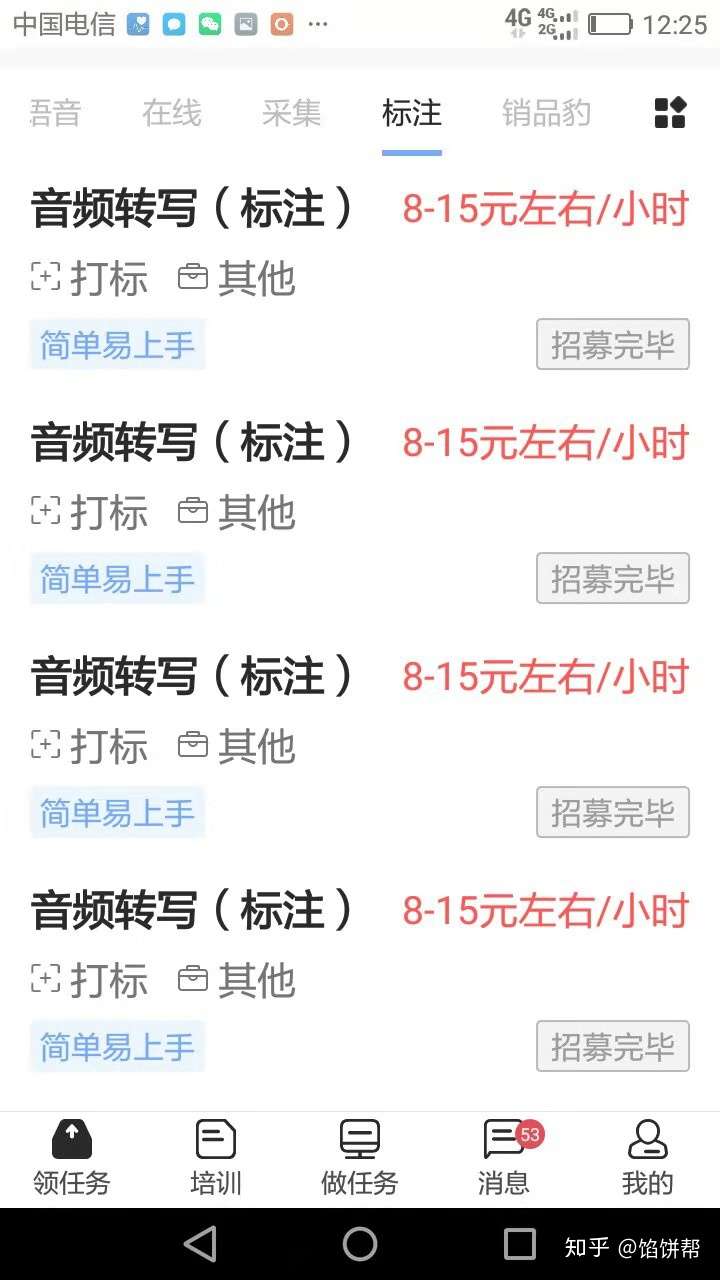
Task: Tap the Android home button
Action: pyautogui.click(x=360, y=1244)
